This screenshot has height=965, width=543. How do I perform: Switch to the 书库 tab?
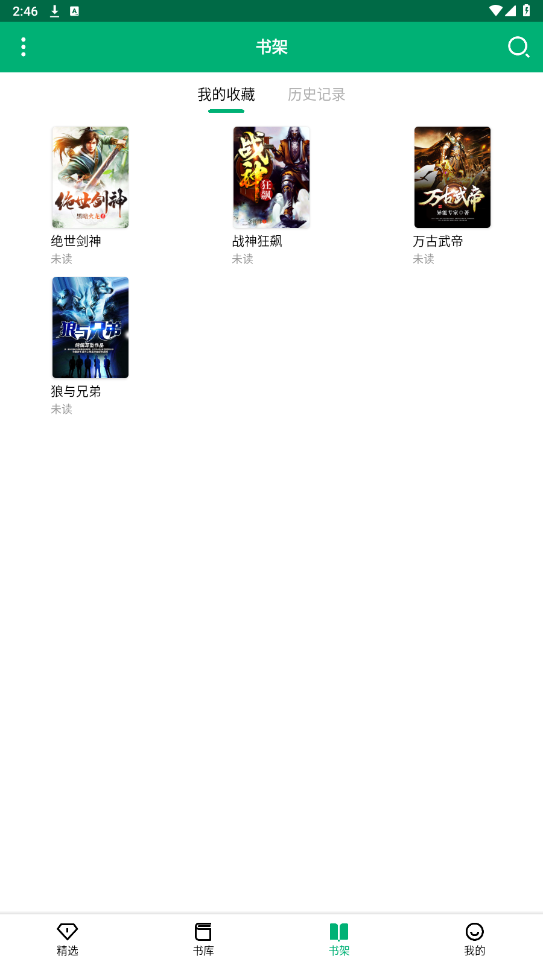[x=203, y=939]
